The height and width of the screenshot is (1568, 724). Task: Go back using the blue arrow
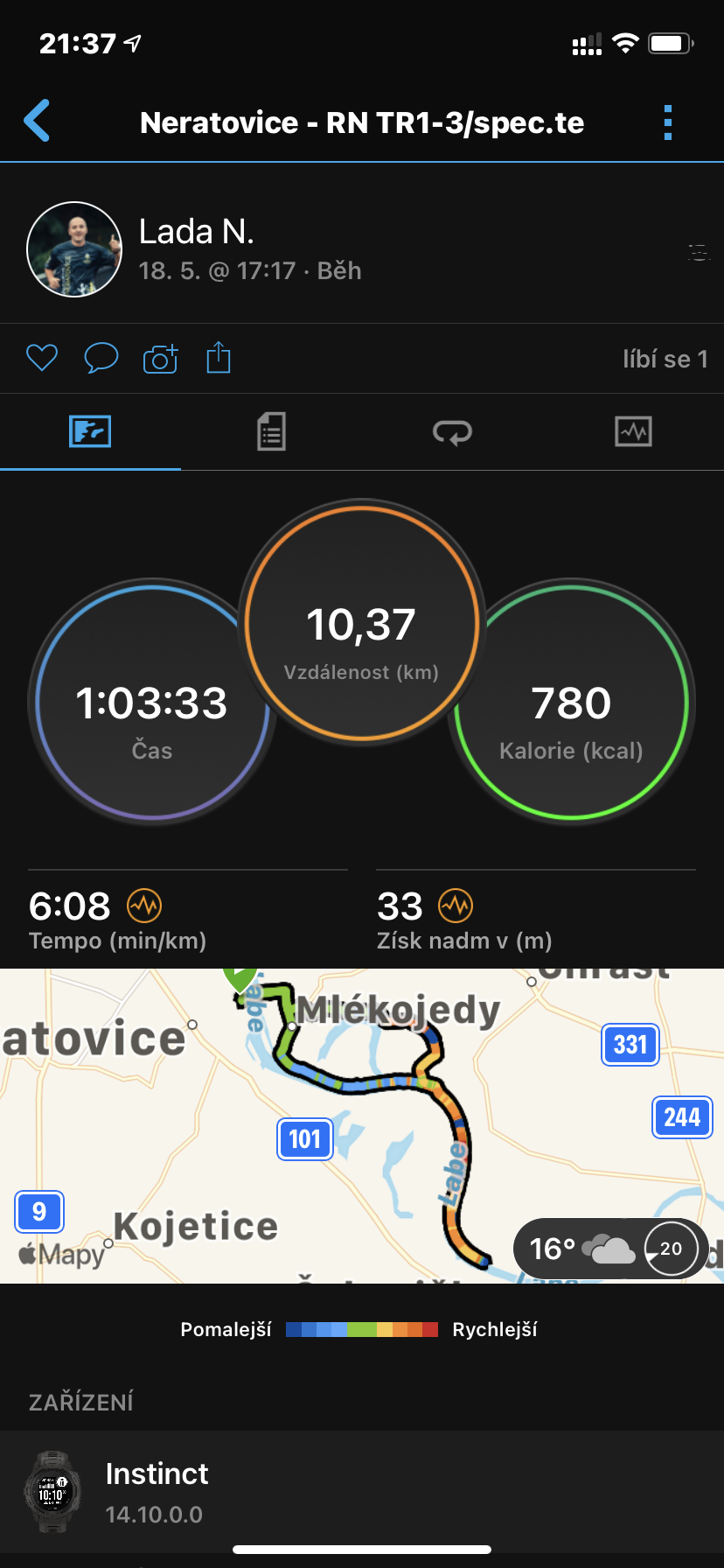(x=37, y=121)
